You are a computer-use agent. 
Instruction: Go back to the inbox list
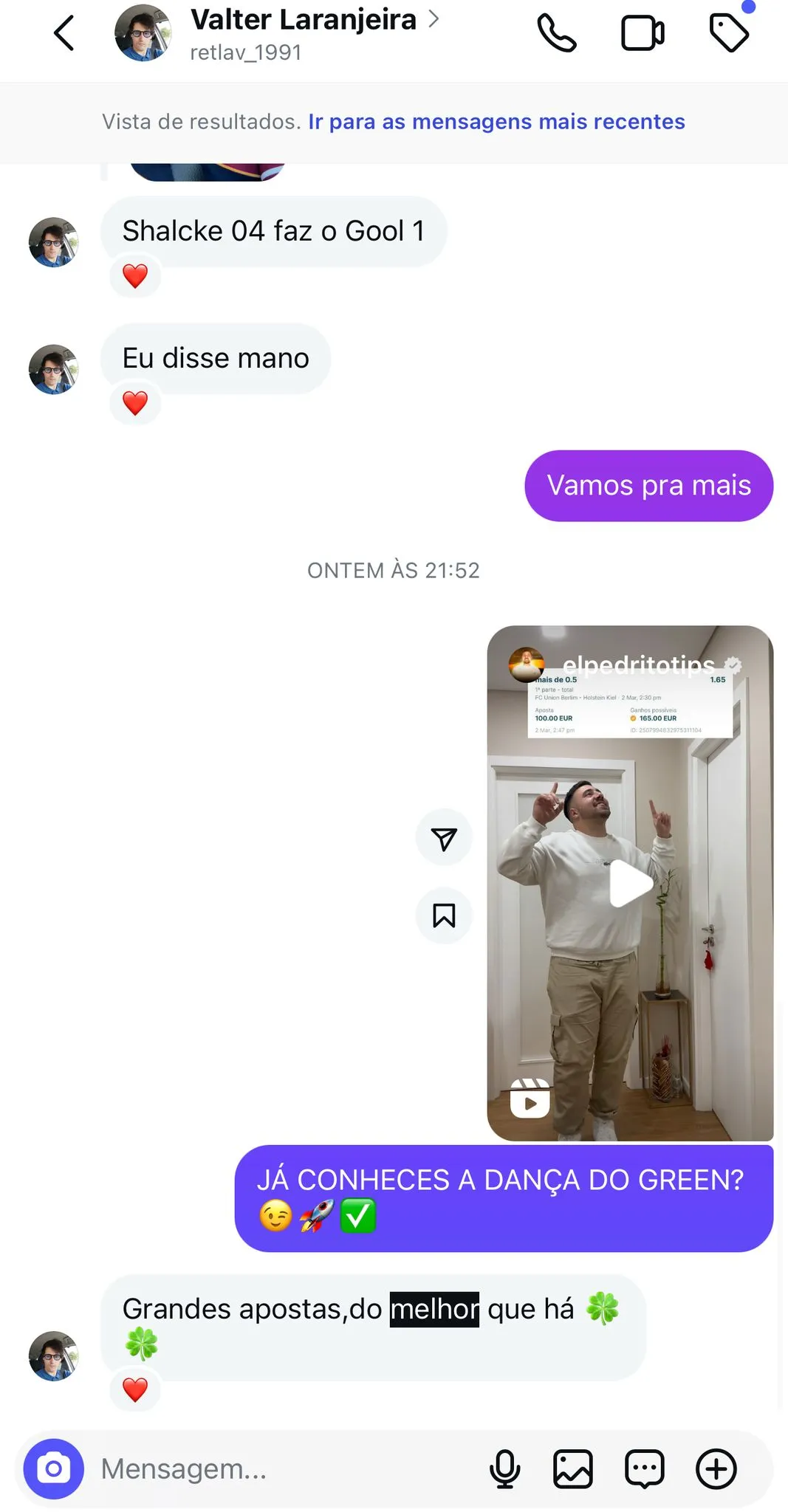click(64, 33)
